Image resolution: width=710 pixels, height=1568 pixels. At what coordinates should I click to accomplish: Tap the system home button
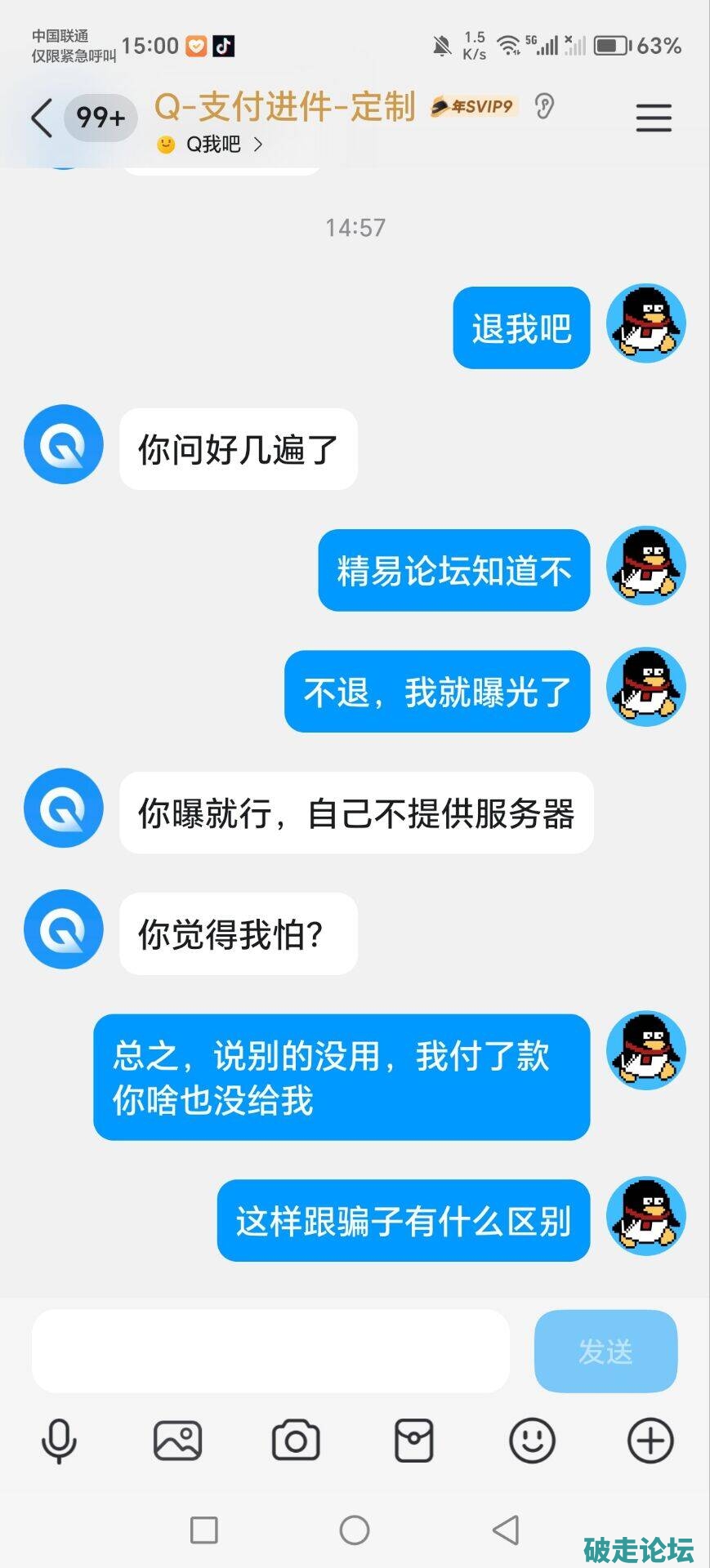coord(355,1530)
